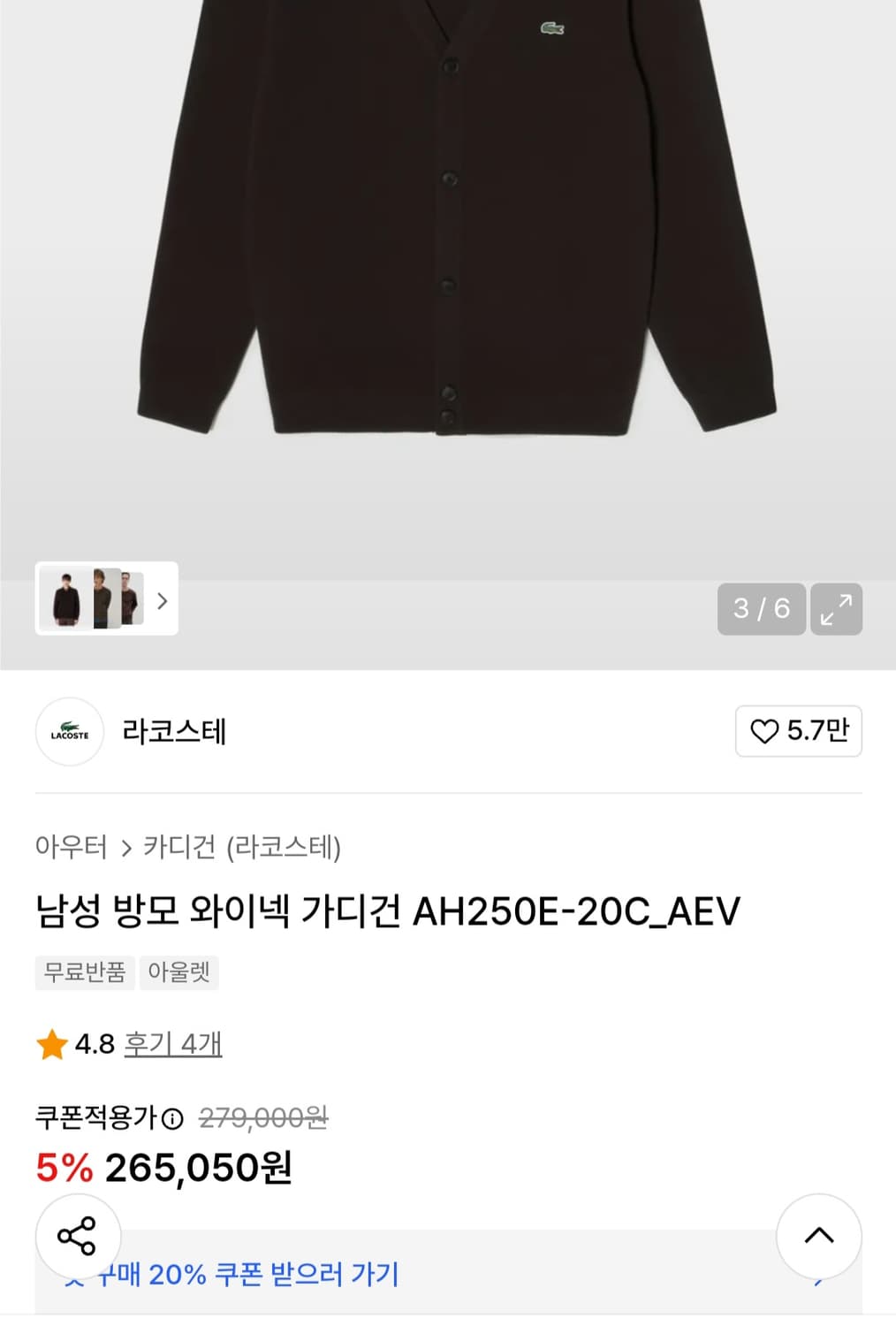Click the scroll-to-top arrow icon
Viewport: 896px width, 1326px height.
818,1236
